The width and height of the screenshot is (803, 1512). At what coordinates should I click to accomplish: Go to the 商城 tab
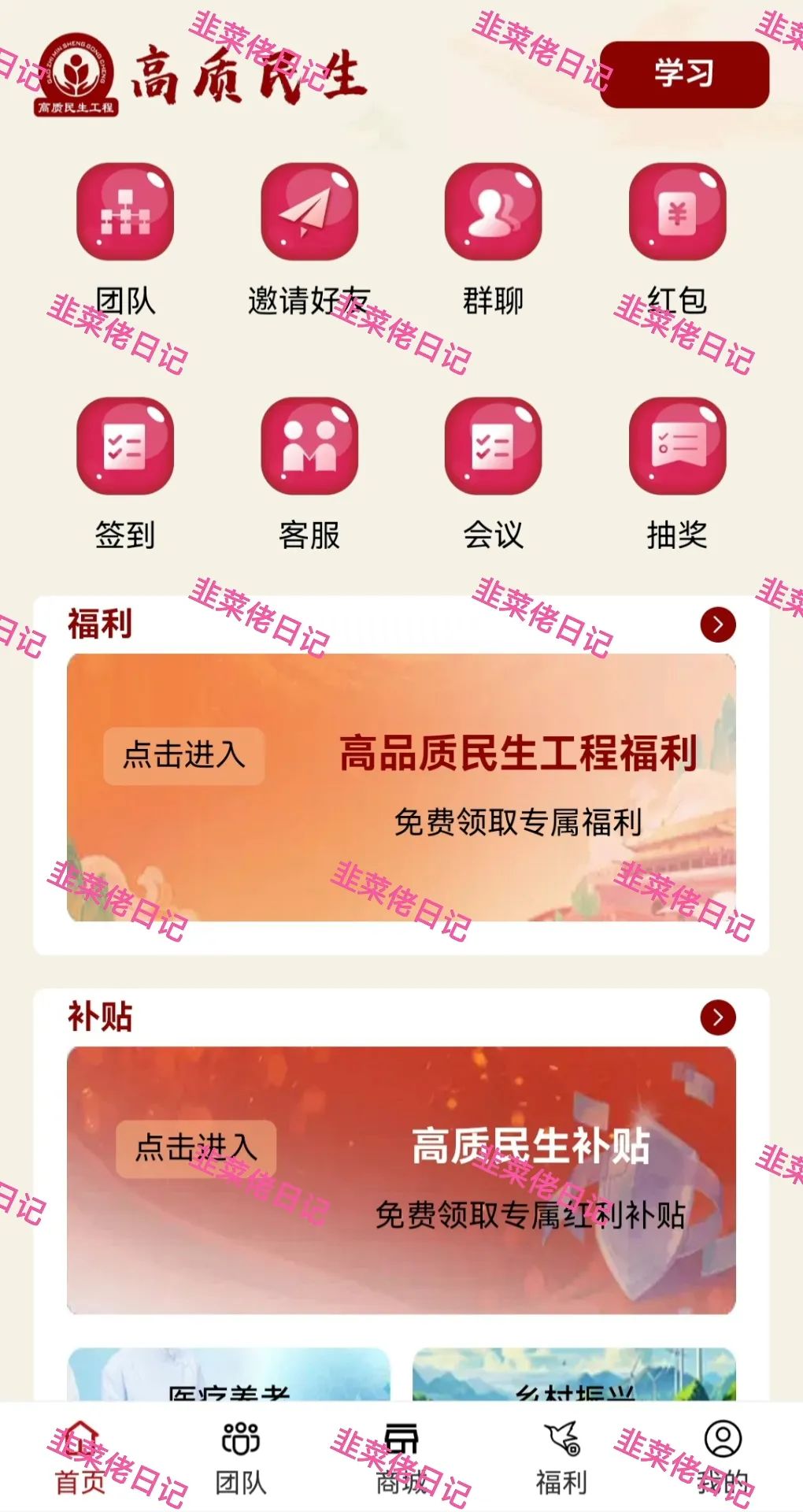(x=401, y=1458)
